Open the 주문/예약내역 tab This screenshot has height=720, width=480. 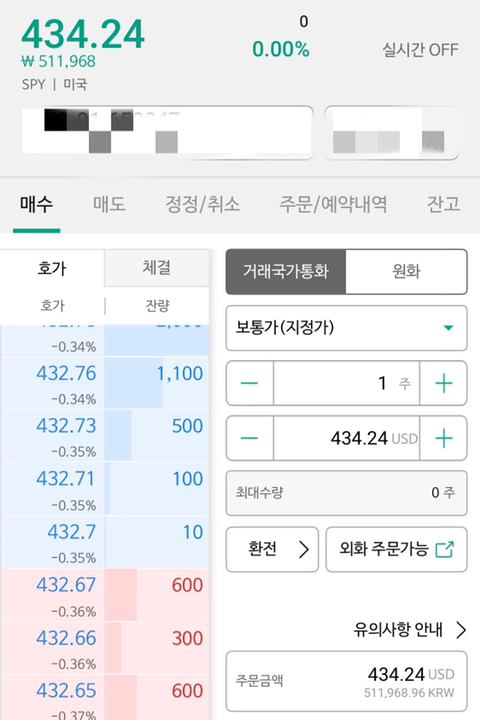point(333,204)
